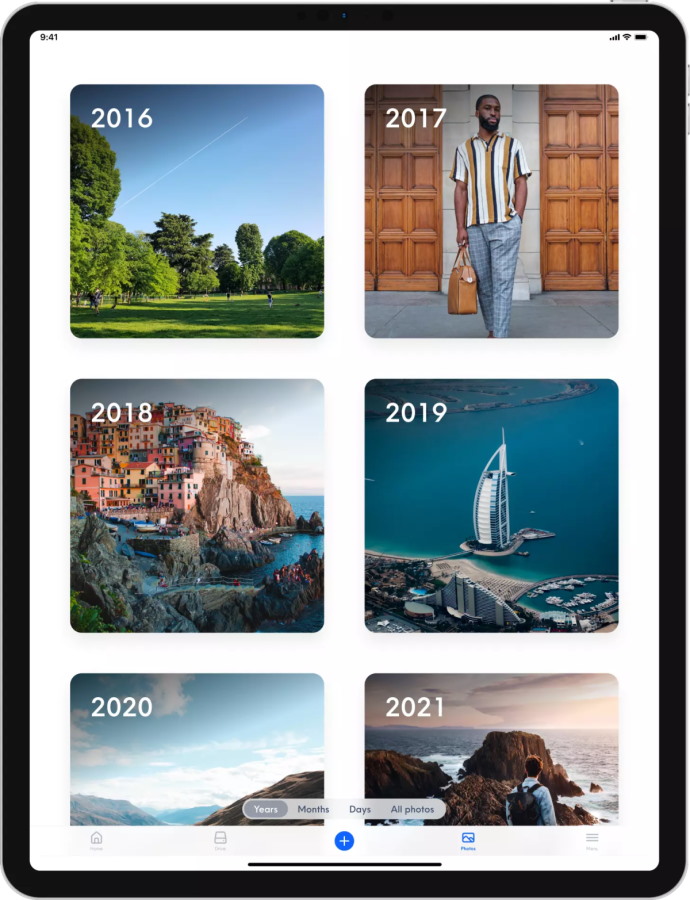The height and width of the screenshot is (900, 690).
Task: Open the 2017 photo album
Action: point(491,211)
